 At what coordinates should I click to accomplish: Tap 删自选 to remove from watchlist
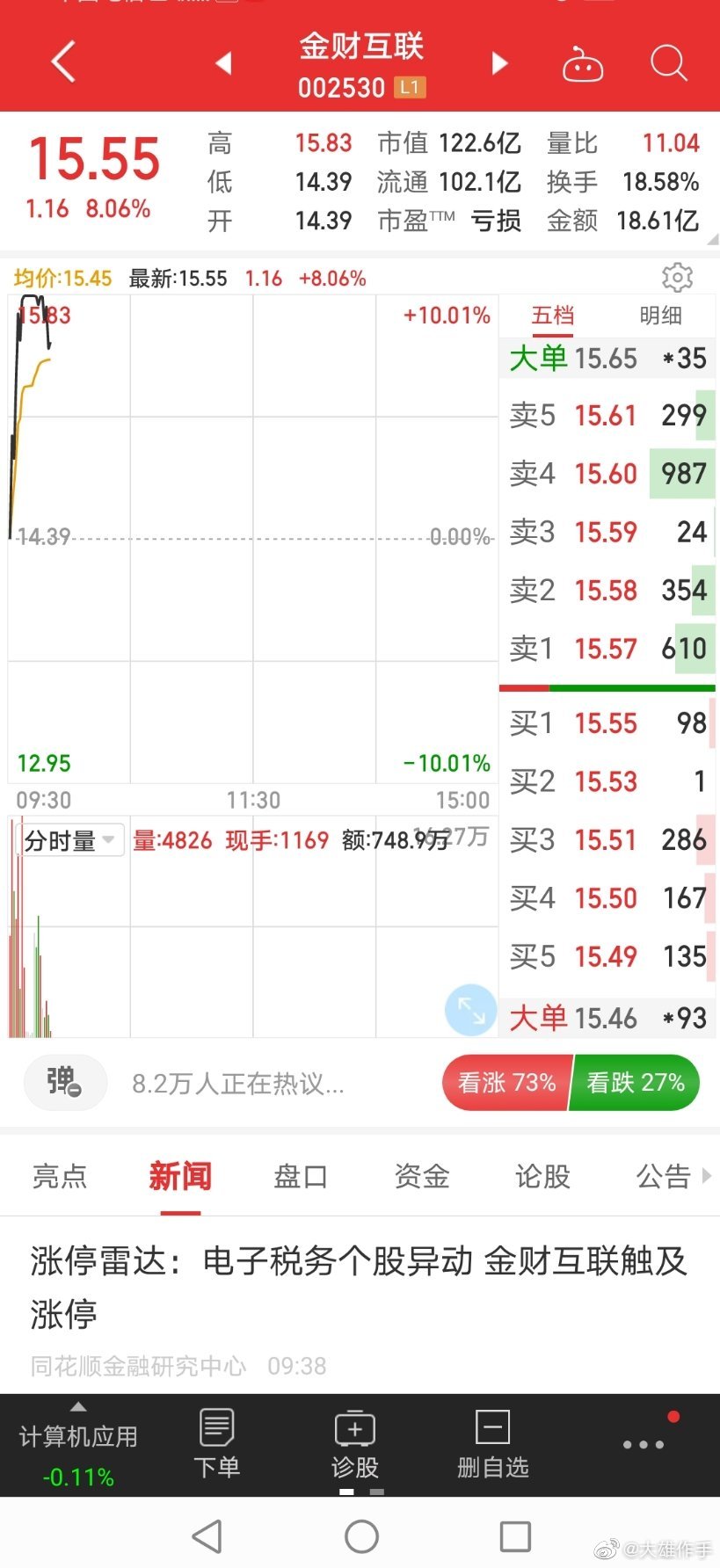pos(492,1445)
